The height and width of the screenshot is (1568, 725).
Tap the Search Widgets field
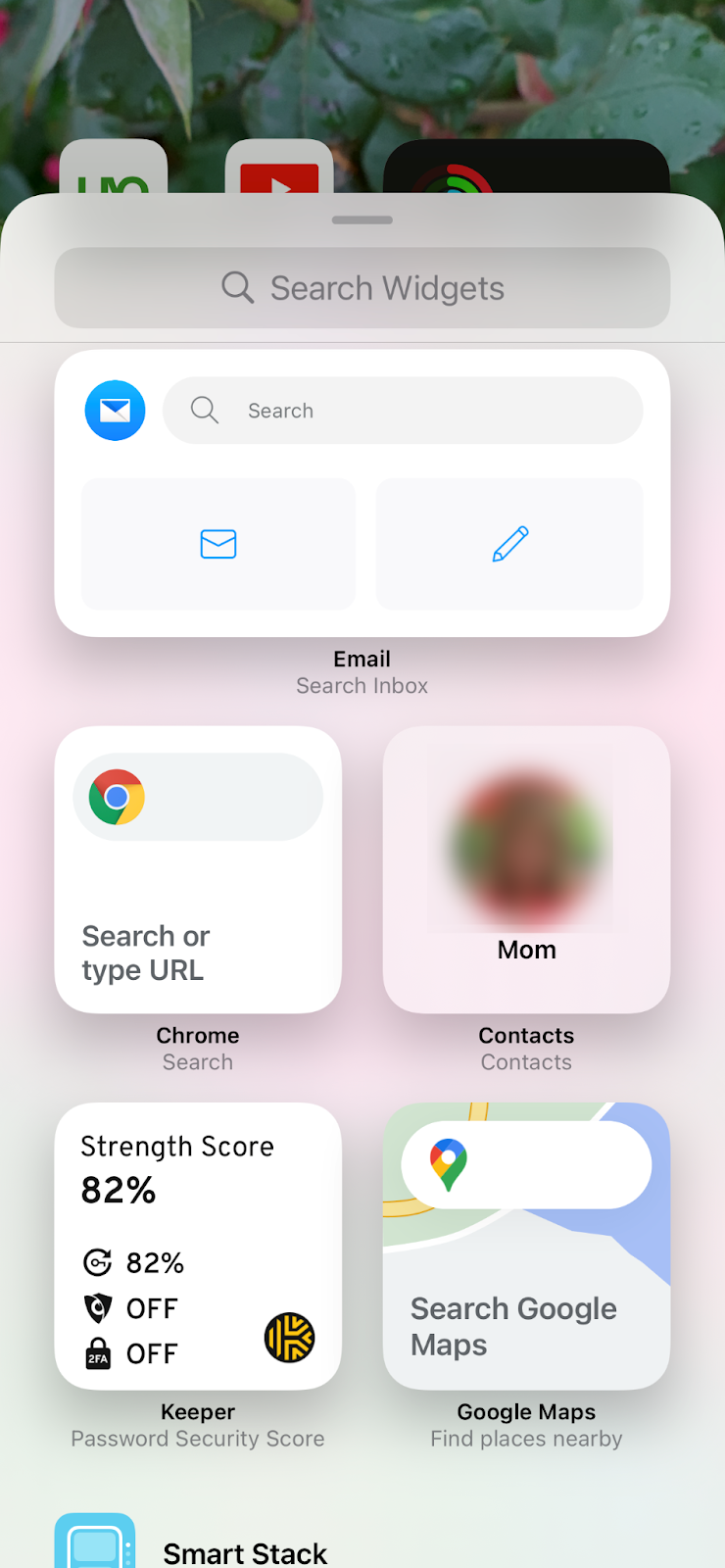pyautogui.click(x=362, y=288)
